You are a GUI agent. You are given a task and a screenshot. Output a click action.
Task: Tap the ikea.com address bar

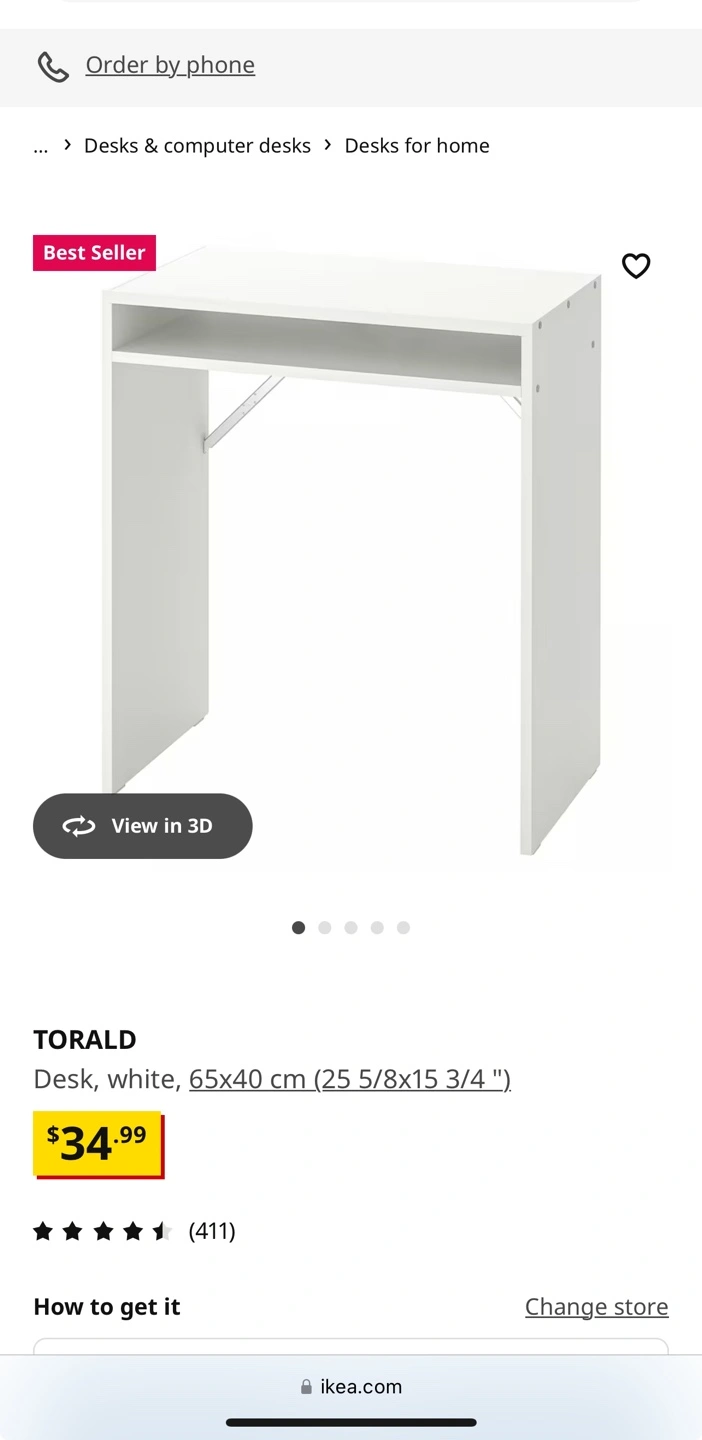(x=351, y=1387)
